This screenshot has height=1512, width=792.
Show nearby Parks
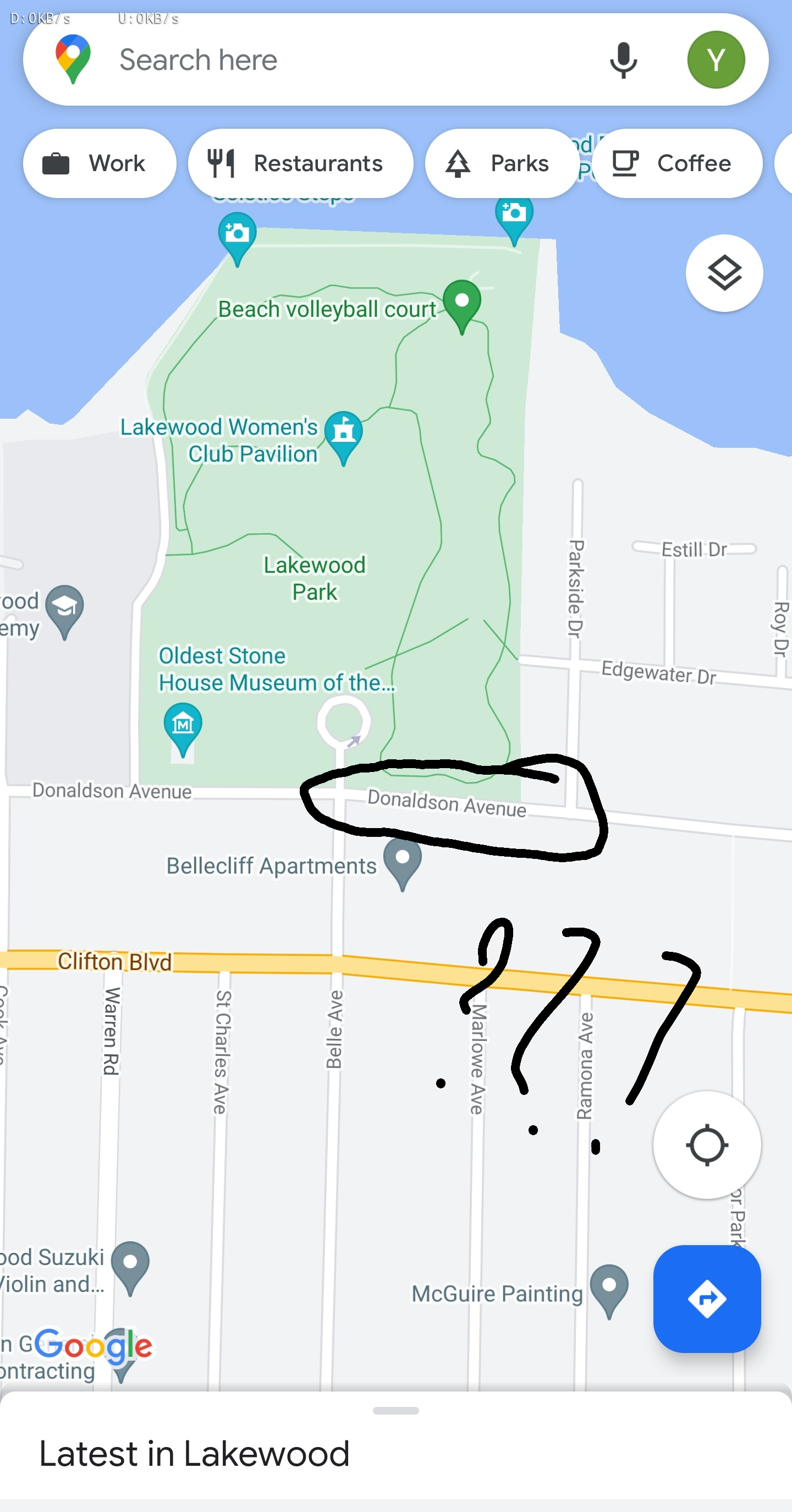pyautogui.click(x=502, y=163)
